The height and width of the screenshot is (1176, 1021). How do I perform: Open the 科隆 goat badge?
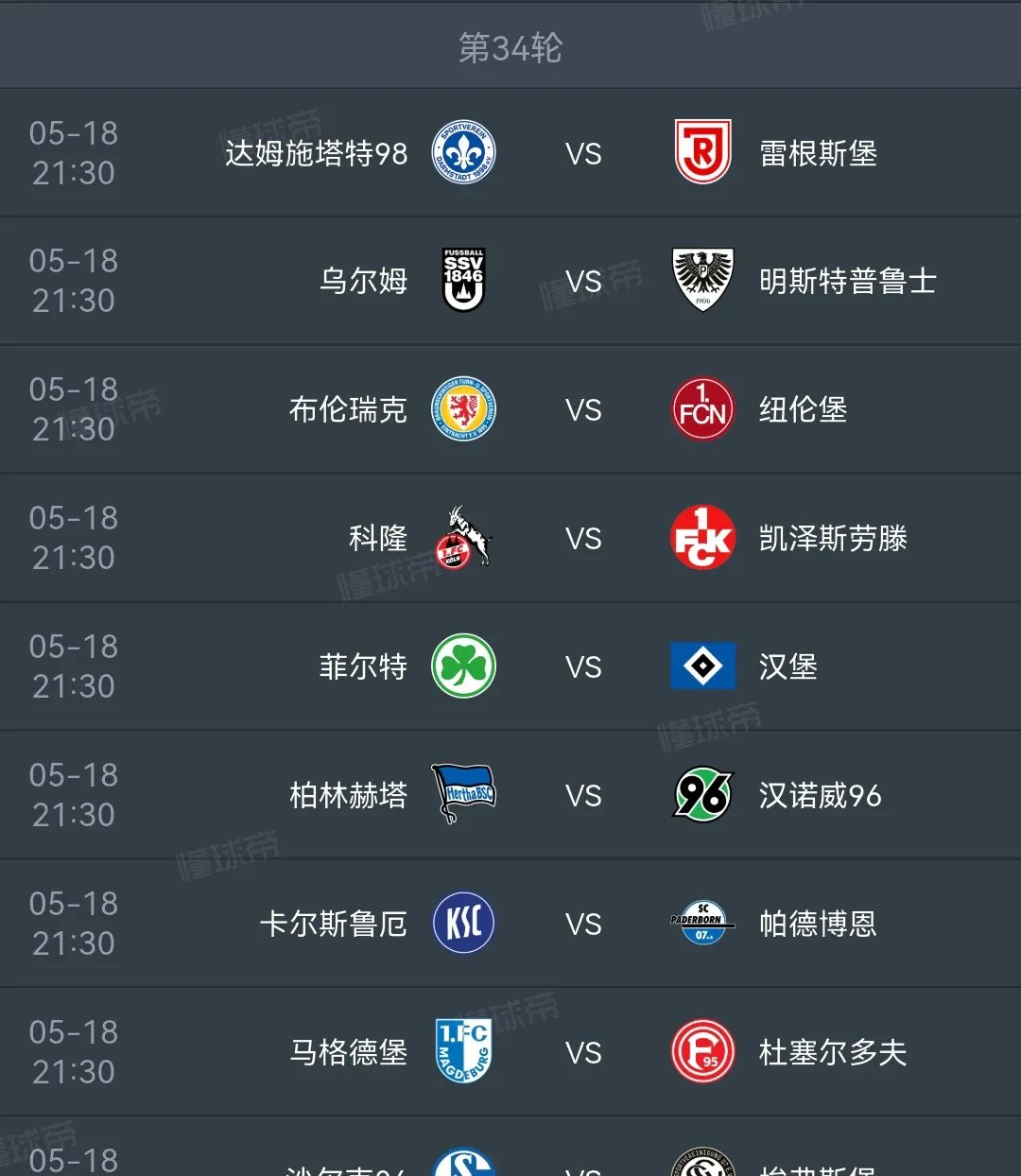(462, 538)
